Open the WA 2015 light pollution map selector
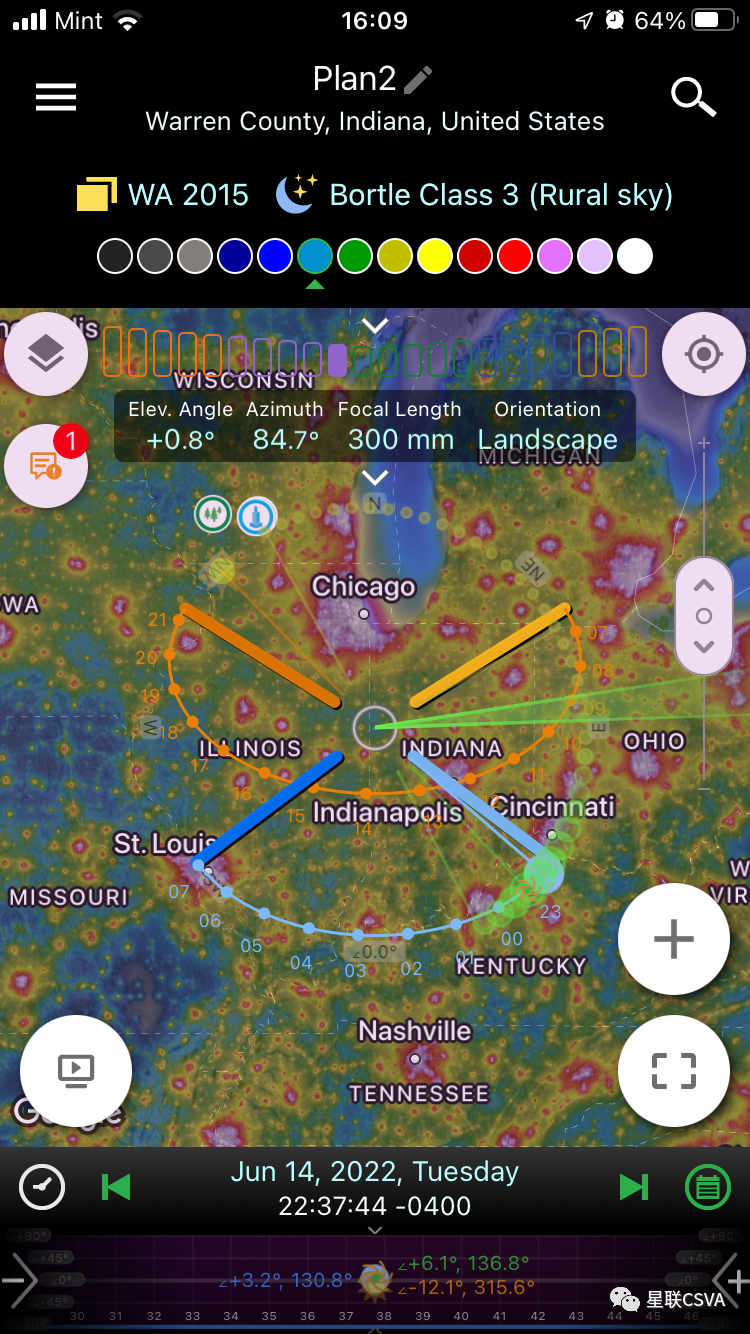The width and height of the screenshot is (750, 1334). click(x=164, y=194)
